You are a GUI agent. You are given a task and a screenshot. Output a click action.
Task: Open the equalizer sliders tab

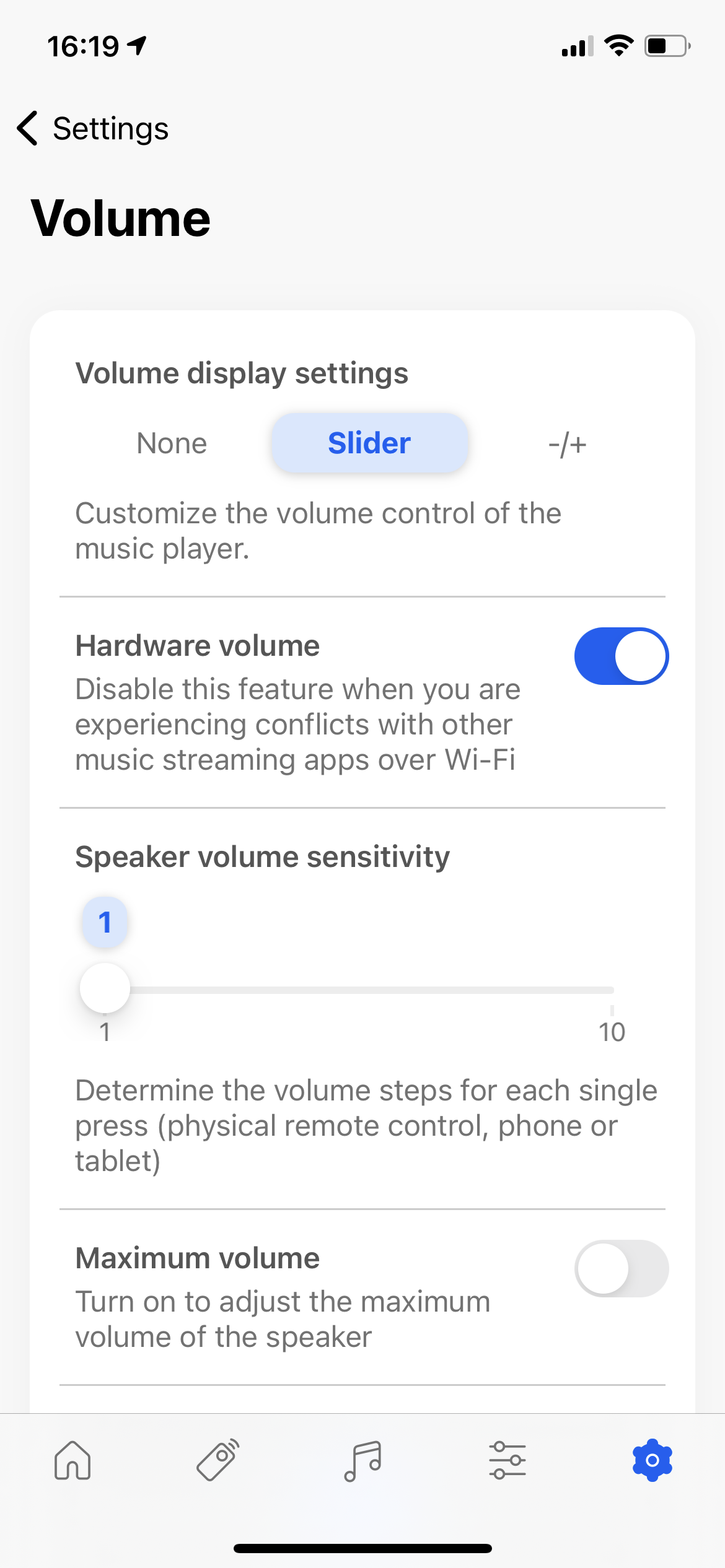pos(507,1460)
